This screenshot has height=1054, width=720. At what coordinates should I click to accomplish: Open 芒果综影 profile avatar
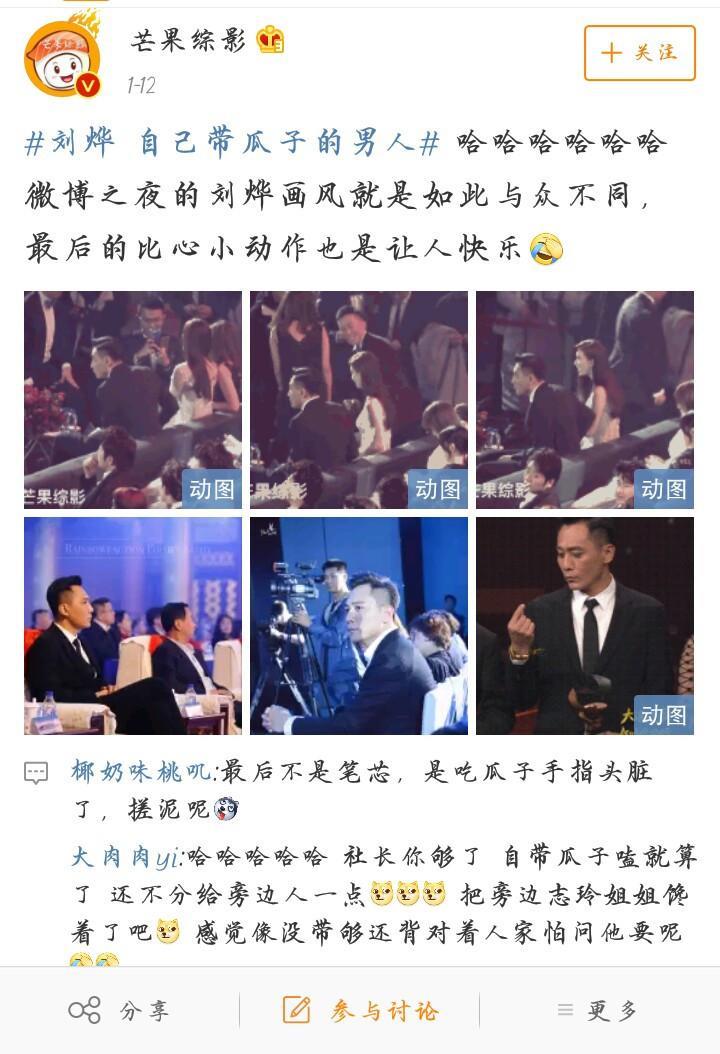coord(62,58)
